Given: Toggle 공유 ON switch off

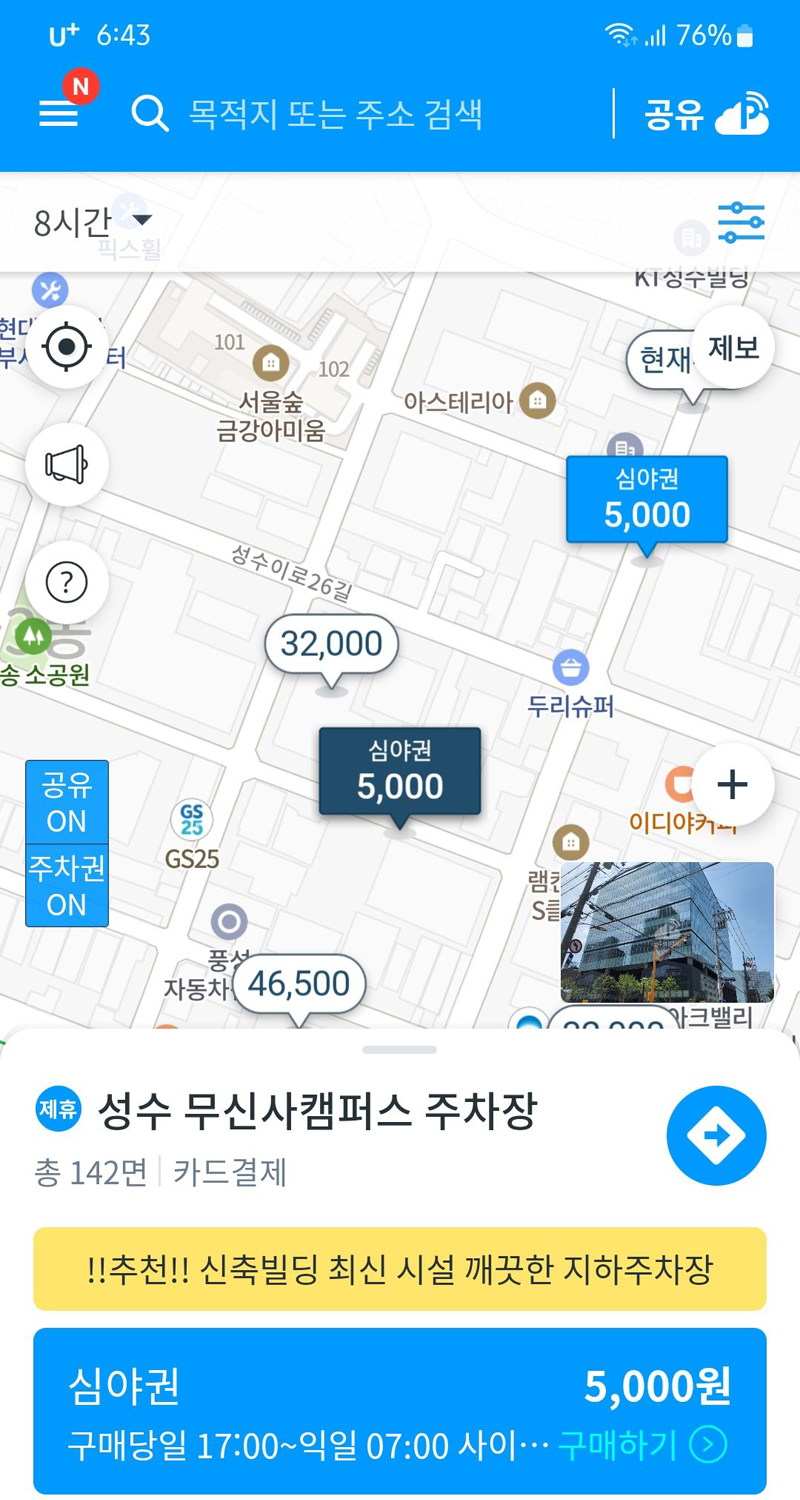Looking at the screenshot, I should pos(65,798).
